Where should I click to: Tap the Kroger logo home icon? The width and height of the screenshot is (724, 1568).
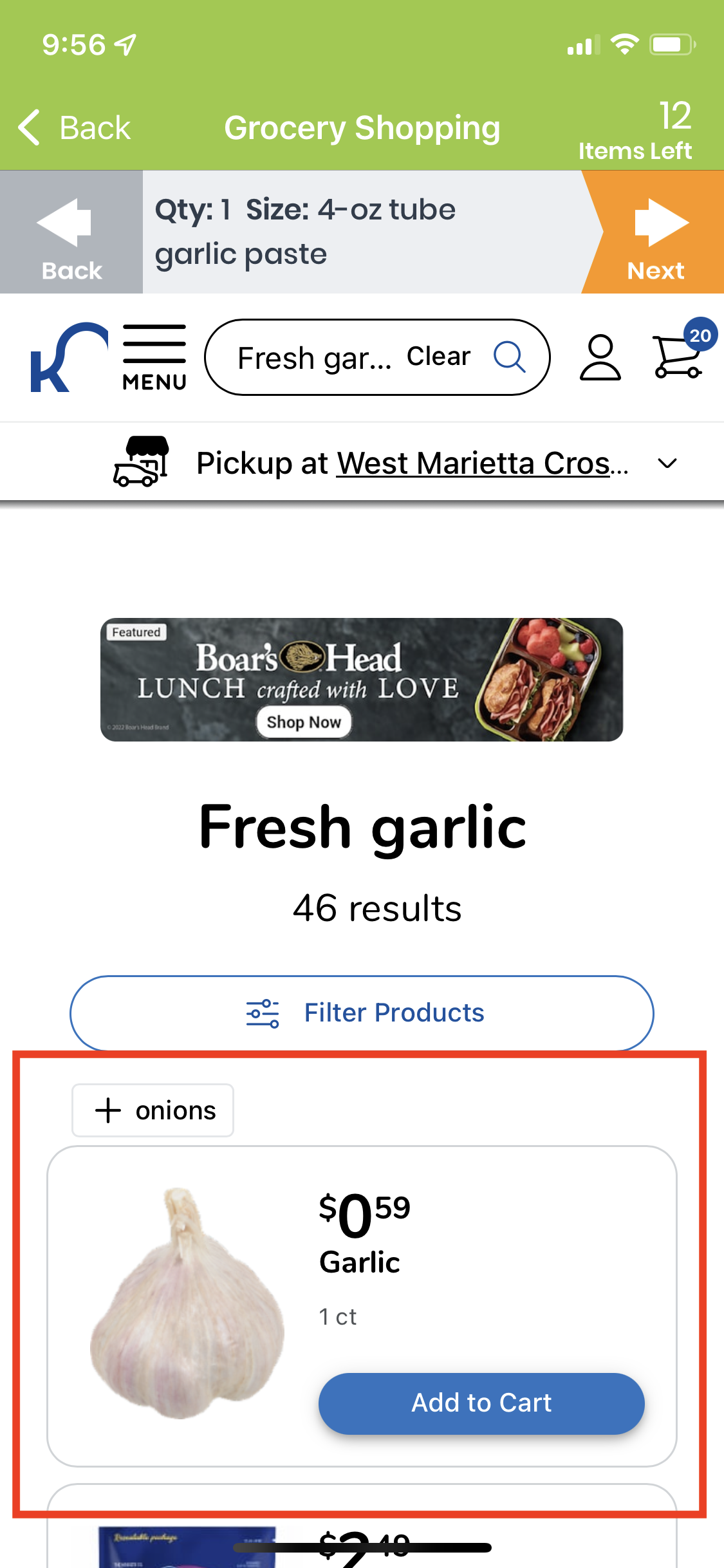coord(69,357)
